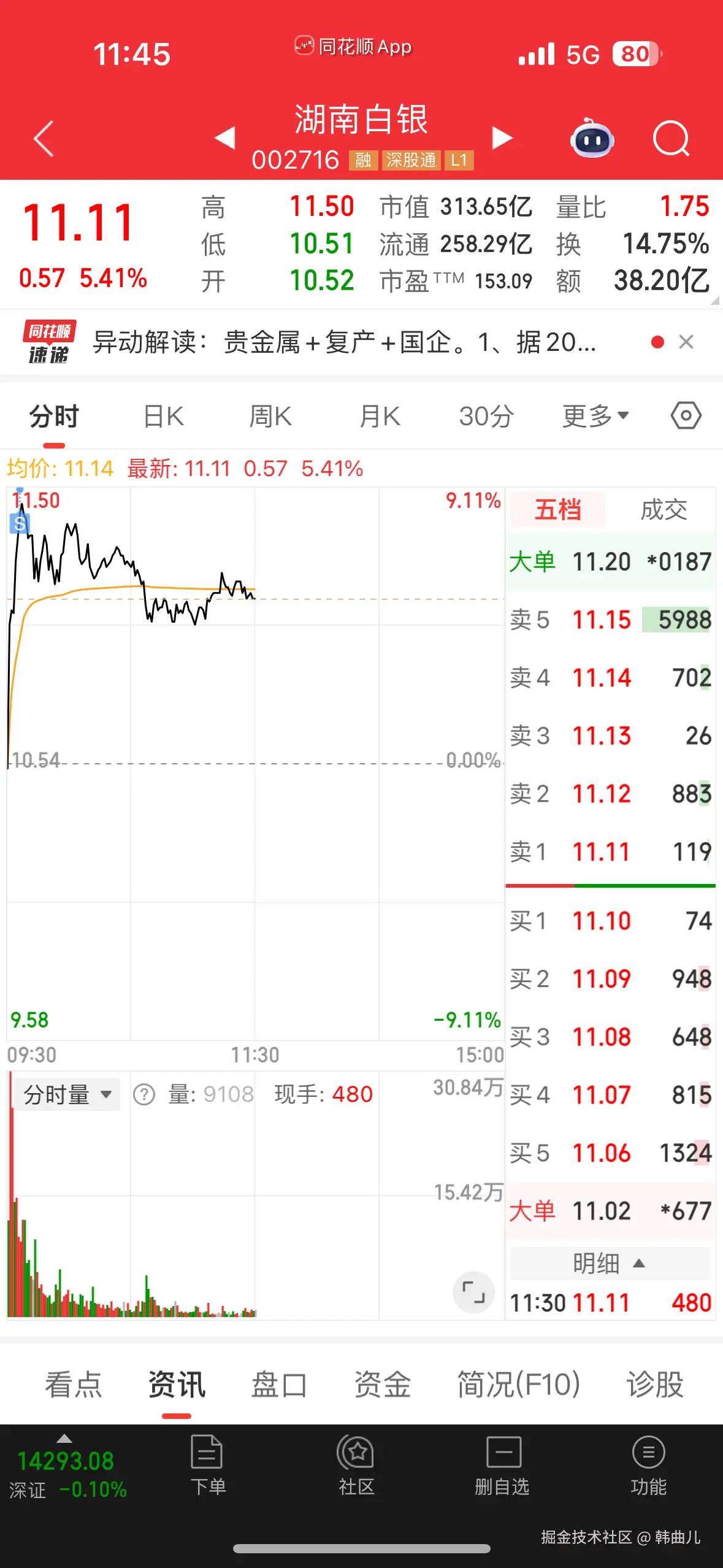This screenshot has width=723, height=1568.
Task: Open the 分时量 indicator dropdown
Action: 67,1095
